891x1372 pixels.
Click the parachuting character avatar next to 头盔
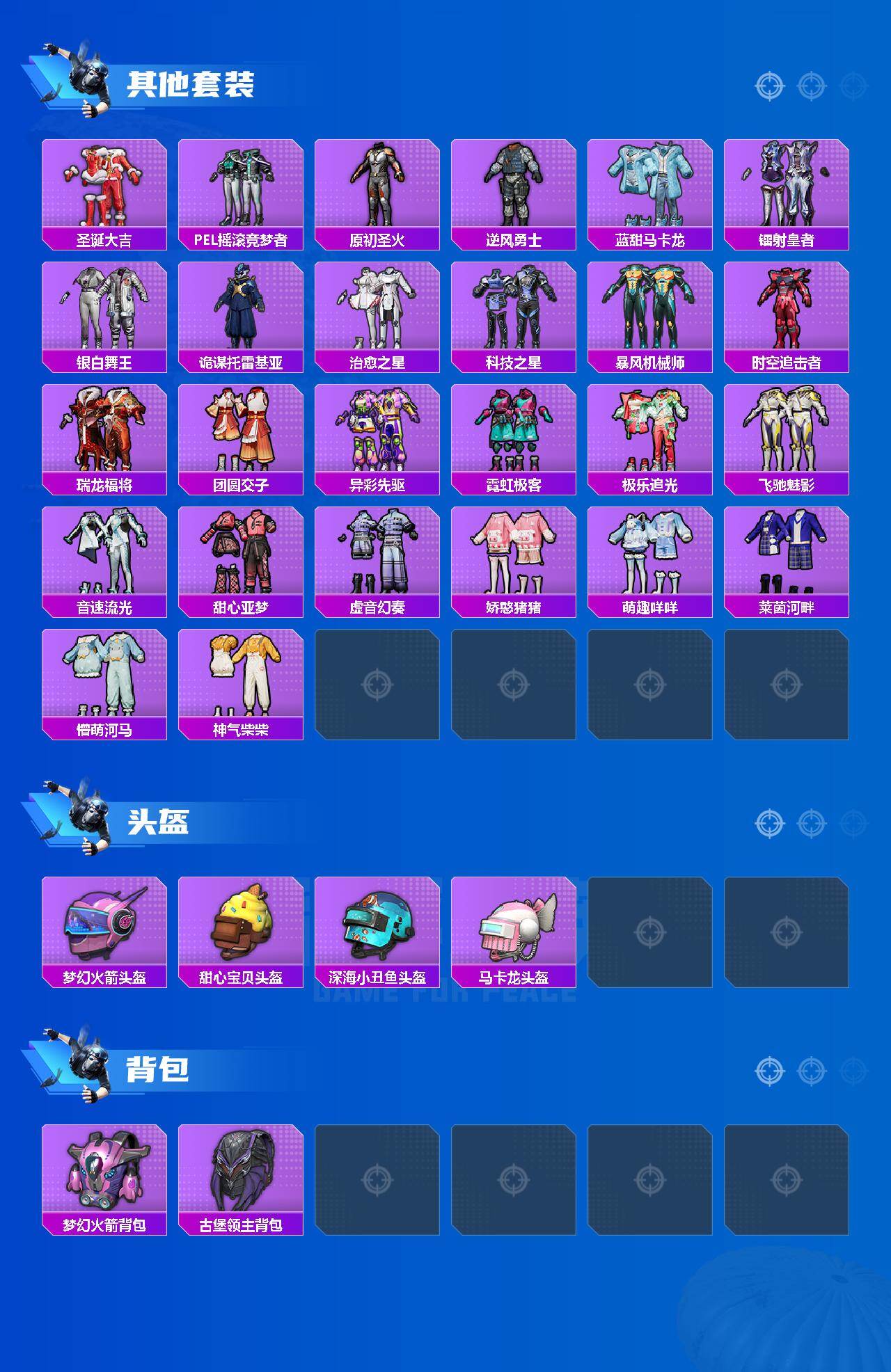tap(79, 824)
